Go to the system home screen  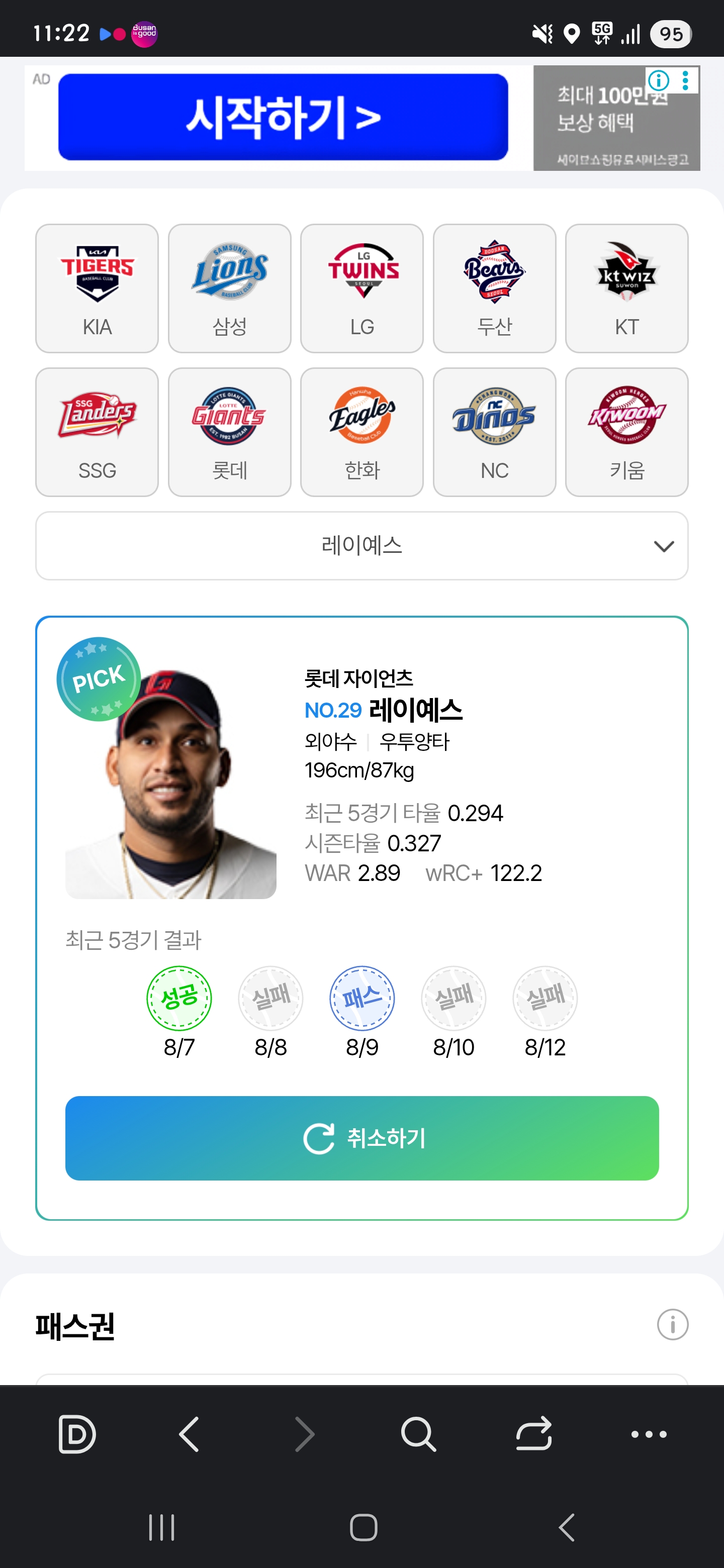[x=363, y=1527]
